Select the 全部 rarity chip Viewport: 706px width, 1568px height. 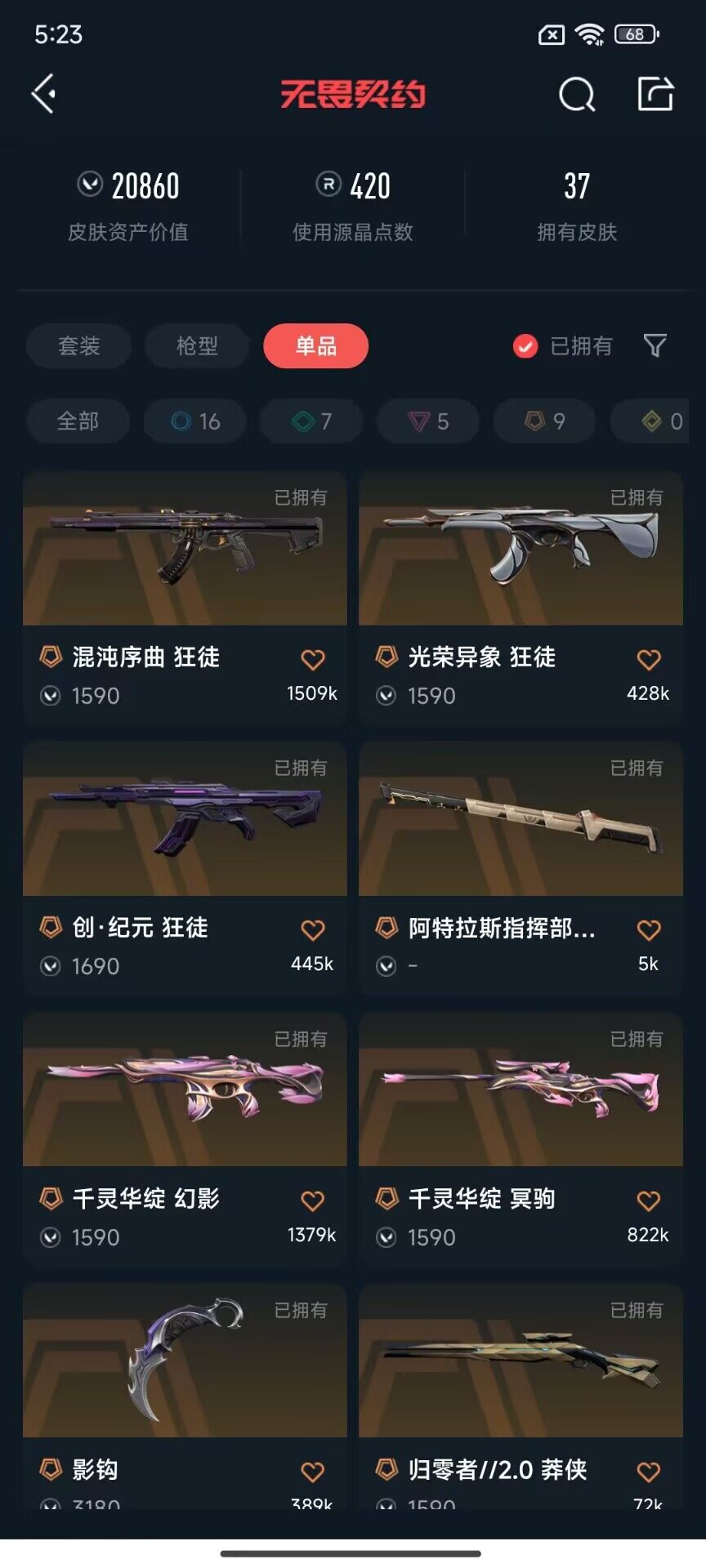click(78, 421)
